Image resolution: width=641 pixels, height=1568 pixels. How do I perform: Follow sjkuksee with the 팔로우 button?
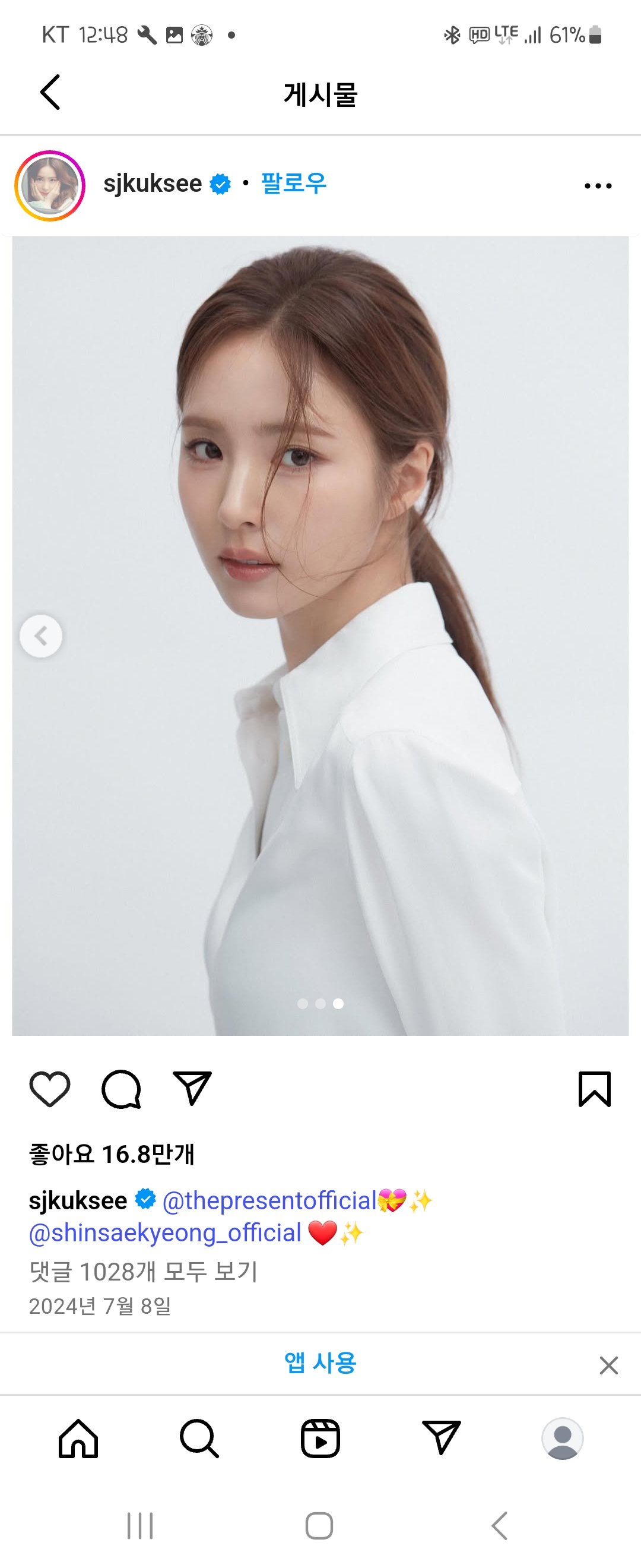pyautogui.click(x=294, y=183)
